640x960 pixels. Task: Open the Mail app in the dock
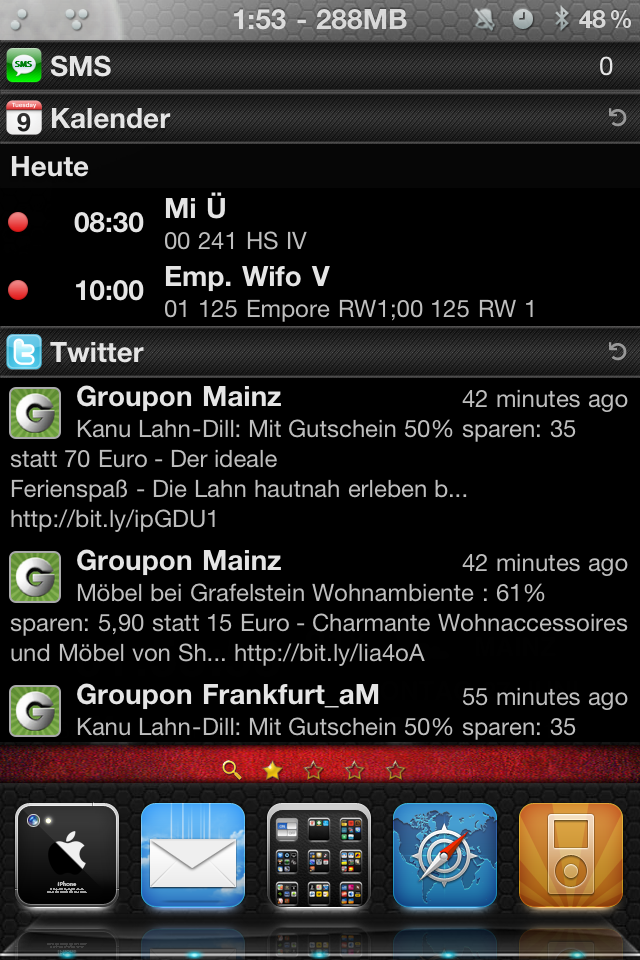193,855
